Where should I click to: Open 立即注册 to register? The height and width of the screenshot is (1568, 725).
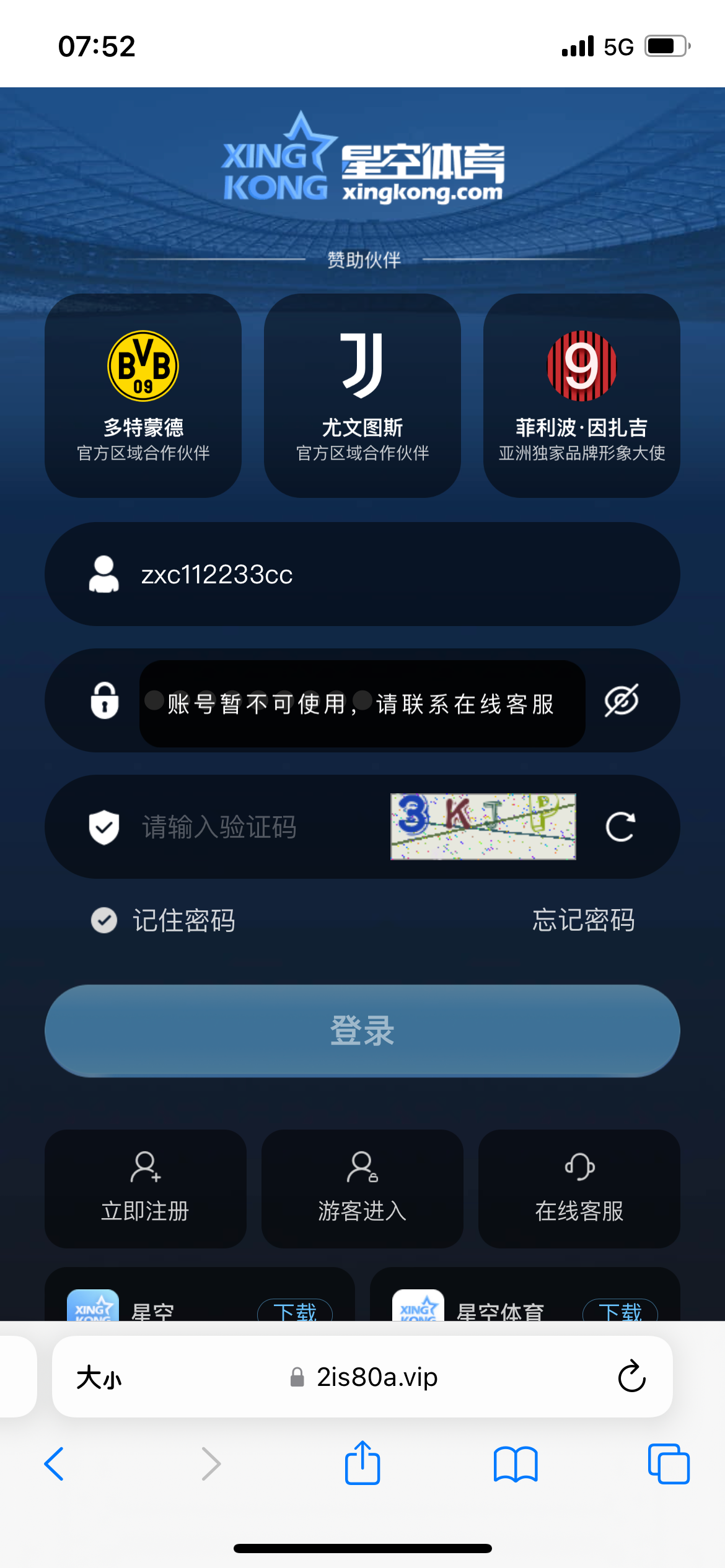coord(145,1188)
